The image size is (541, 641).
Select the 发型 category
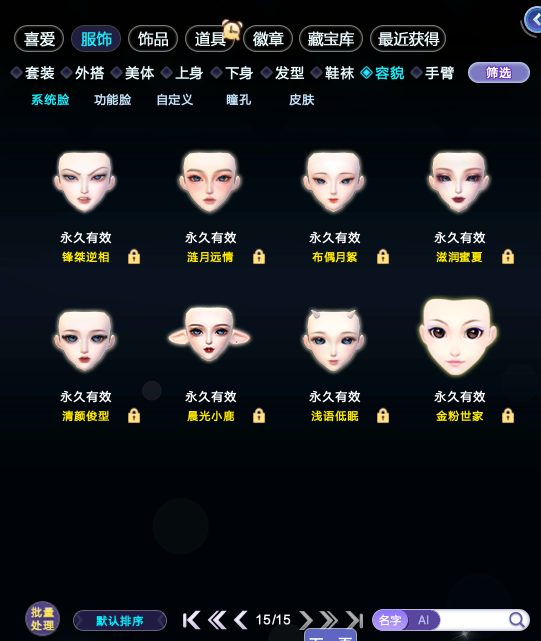click(x=283, y=73)
